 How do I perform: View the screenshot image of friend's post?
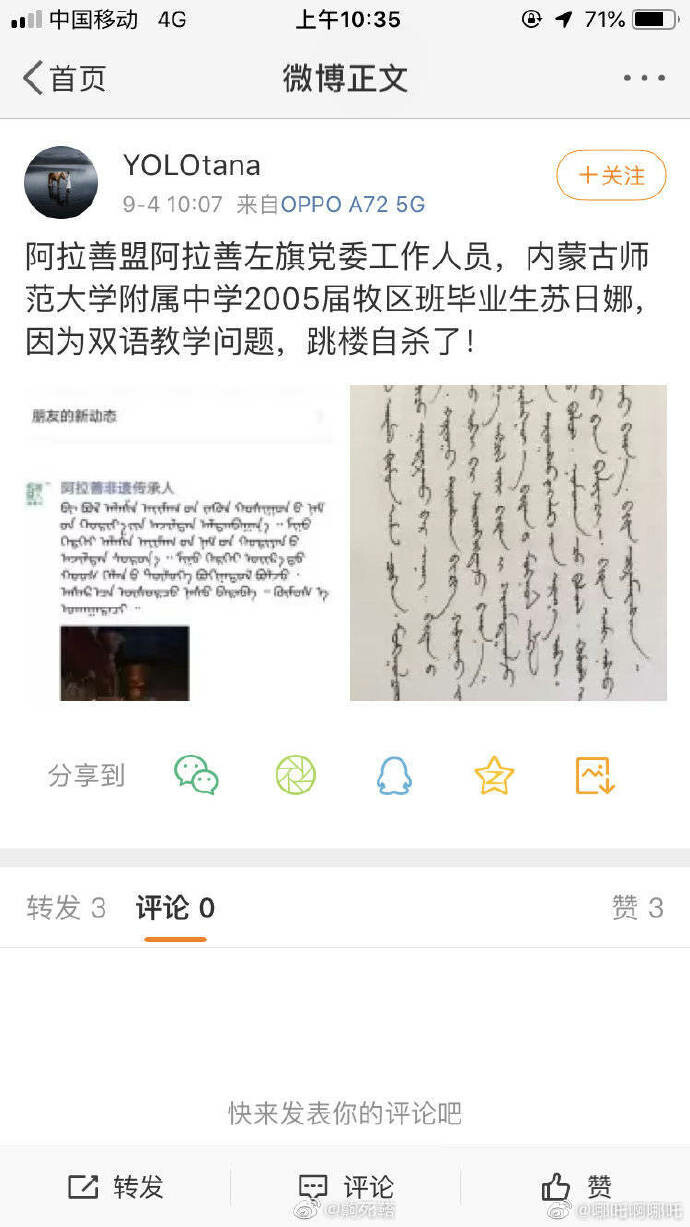tap(179, 543)
